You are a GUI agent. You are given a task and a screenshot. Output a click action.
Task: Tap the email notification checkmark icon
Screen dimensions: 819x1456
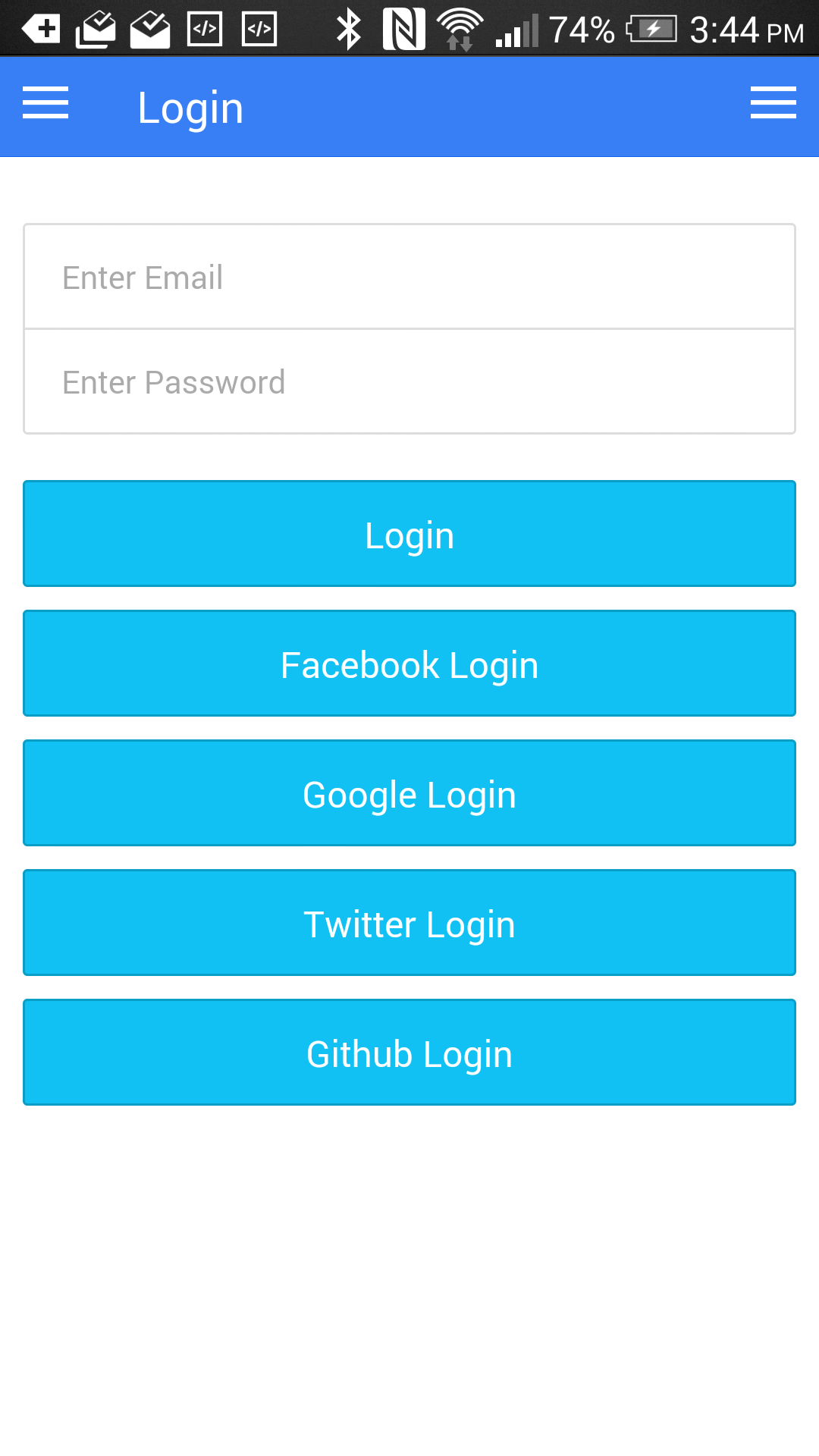click(x=149, y=29)
